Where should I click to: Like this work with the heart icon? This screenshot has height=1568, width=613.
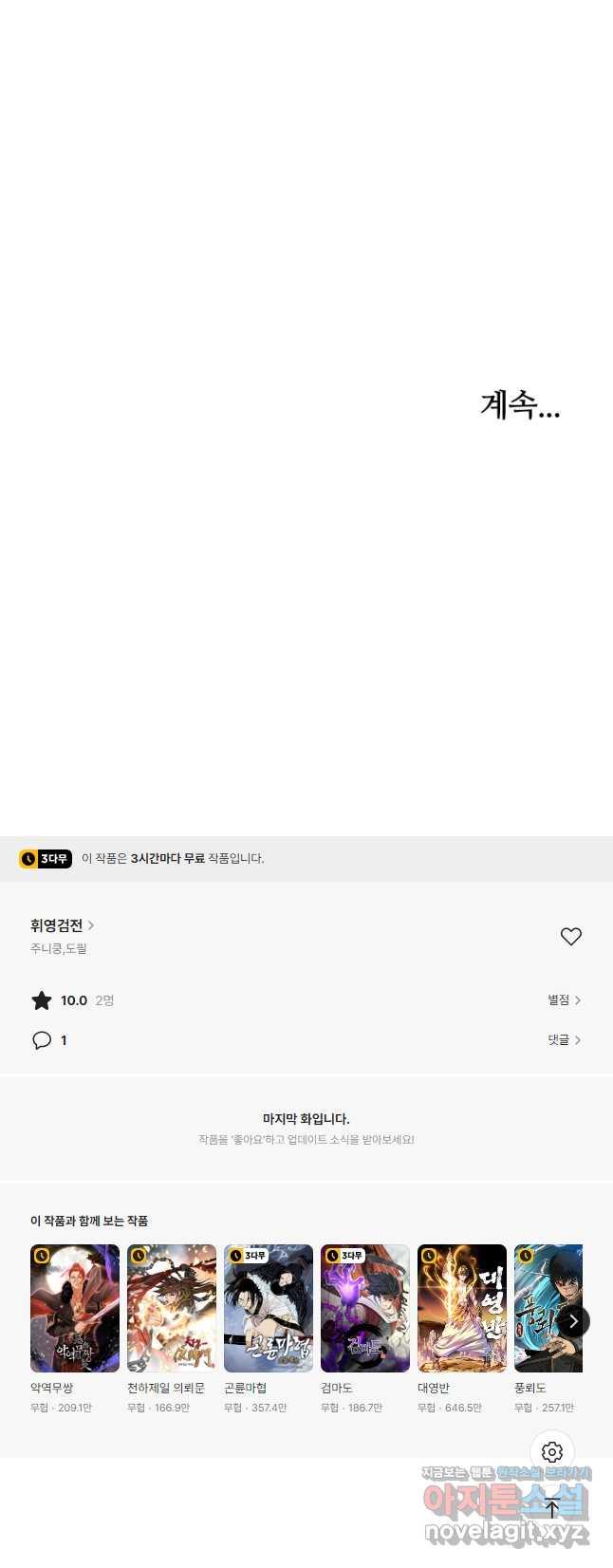tap(570, 937)
